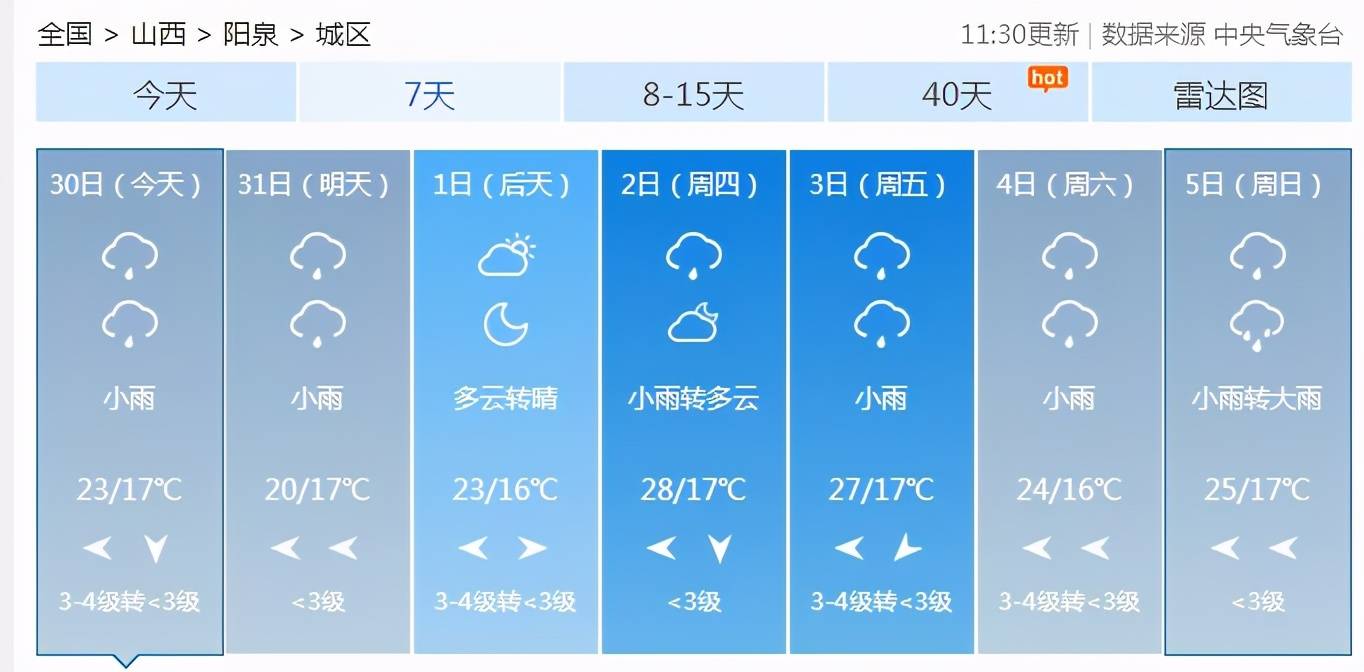View the 40天 forecast tab

(x=957, y=94)
